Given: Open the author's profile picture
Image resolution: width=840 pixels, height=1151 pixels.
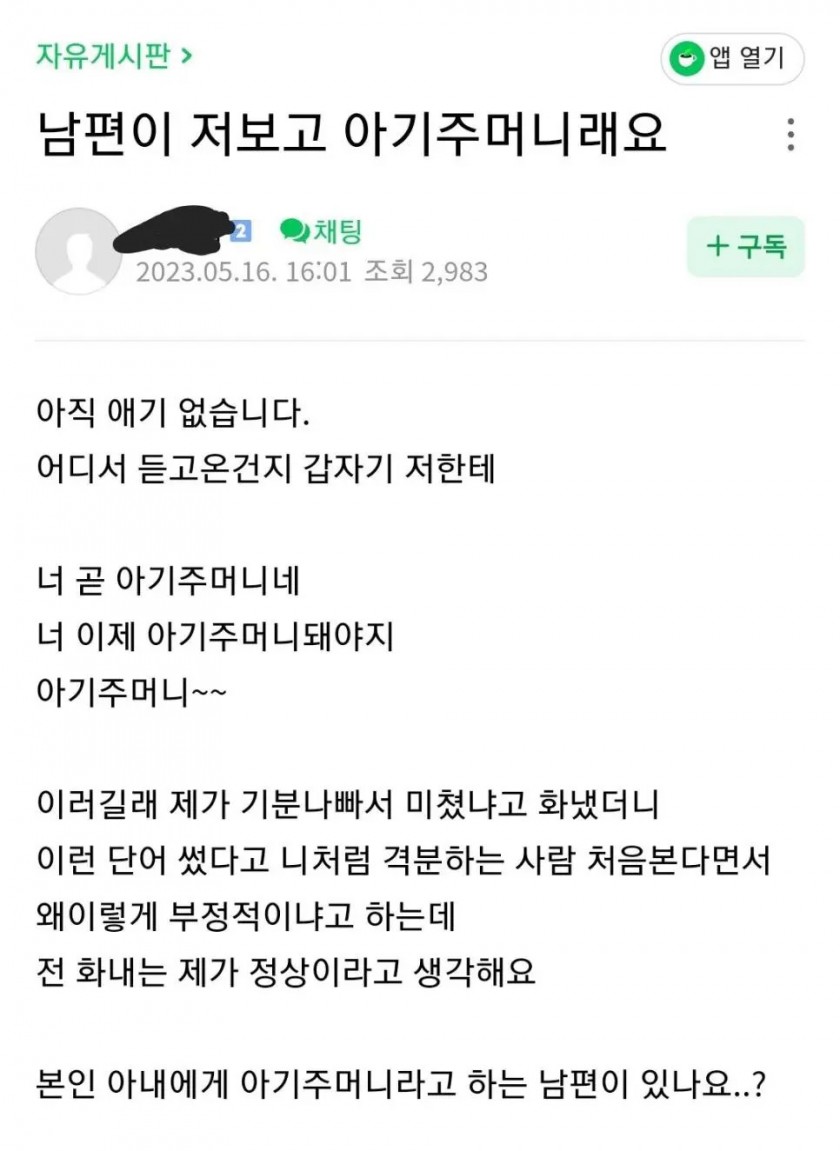Looking at the screenshot, I should pos(78,252).
